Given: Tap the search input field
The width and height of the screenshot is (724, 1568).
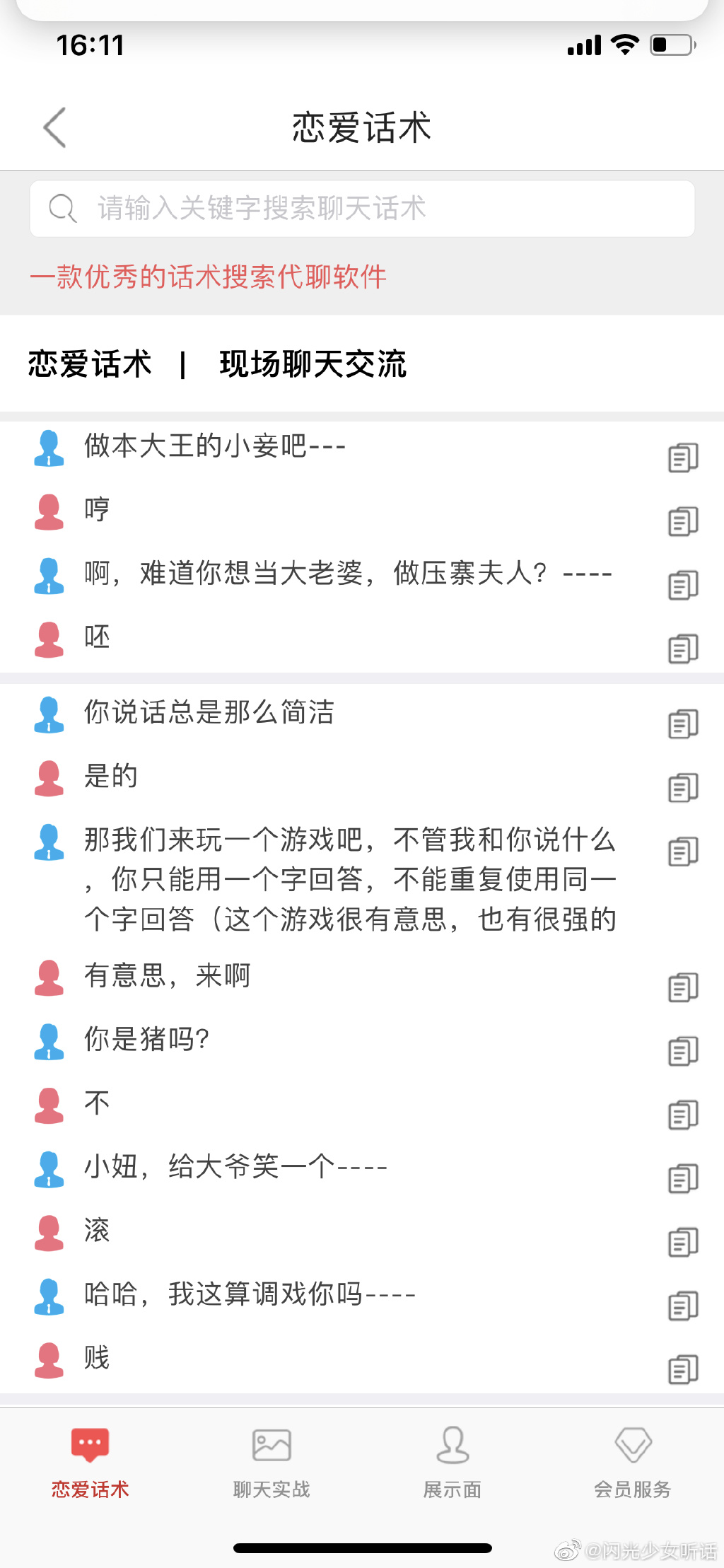Looking at the screenshot, I should coord(362,209).
